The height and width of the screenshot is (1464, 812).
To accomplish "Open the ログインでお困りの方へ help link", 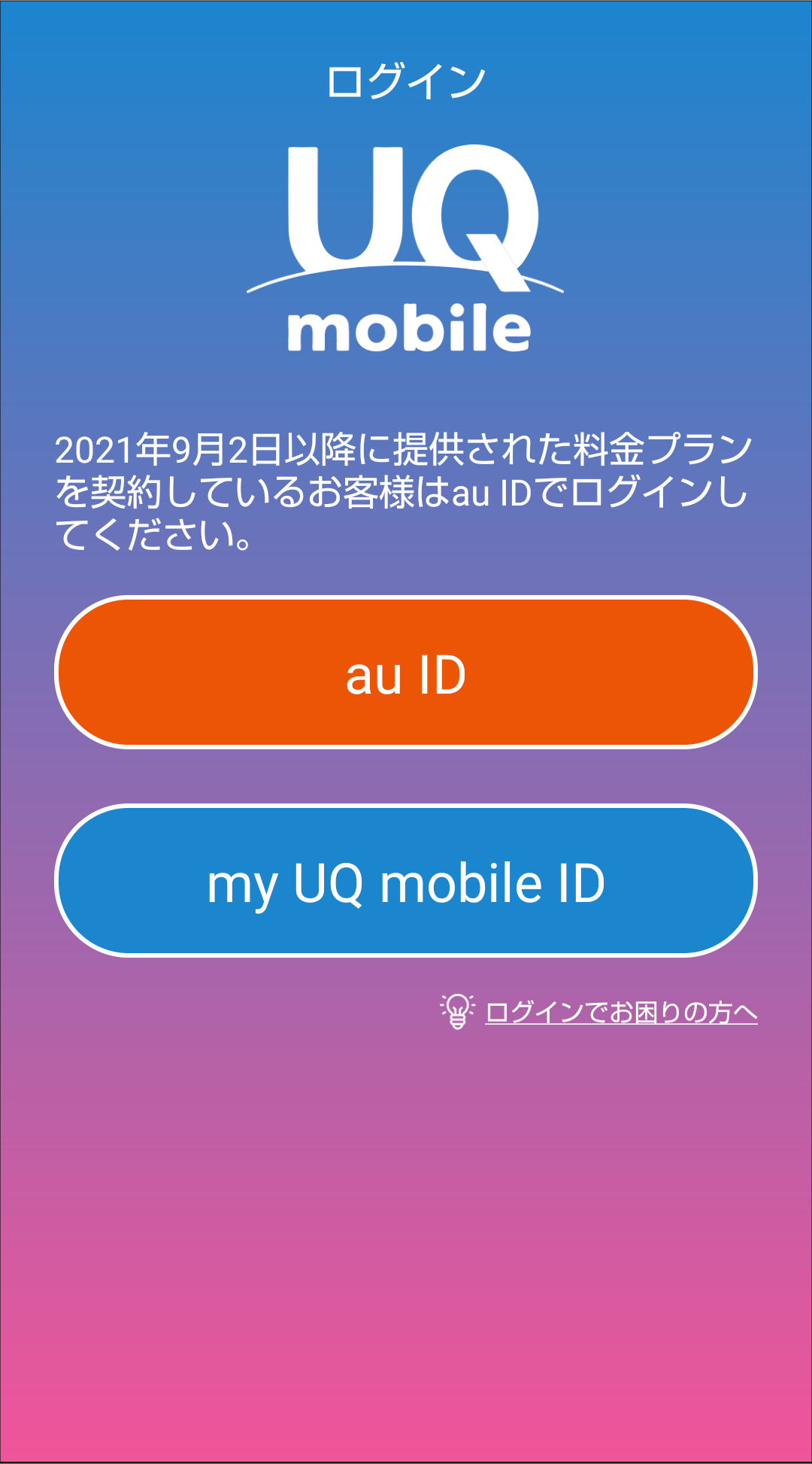I will 621,1012.
